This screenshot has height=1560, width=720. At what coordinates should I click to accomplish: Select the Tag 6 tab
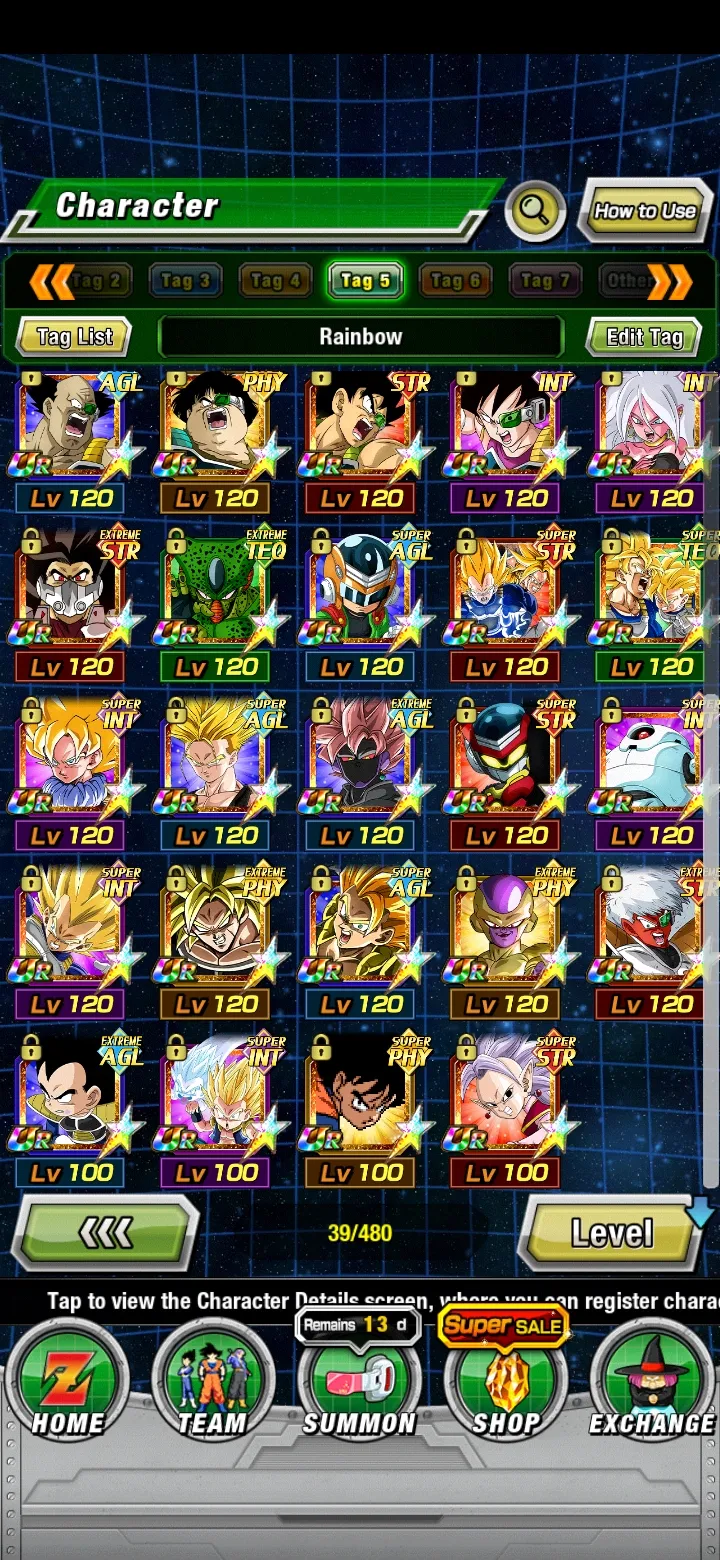point(454,281)
